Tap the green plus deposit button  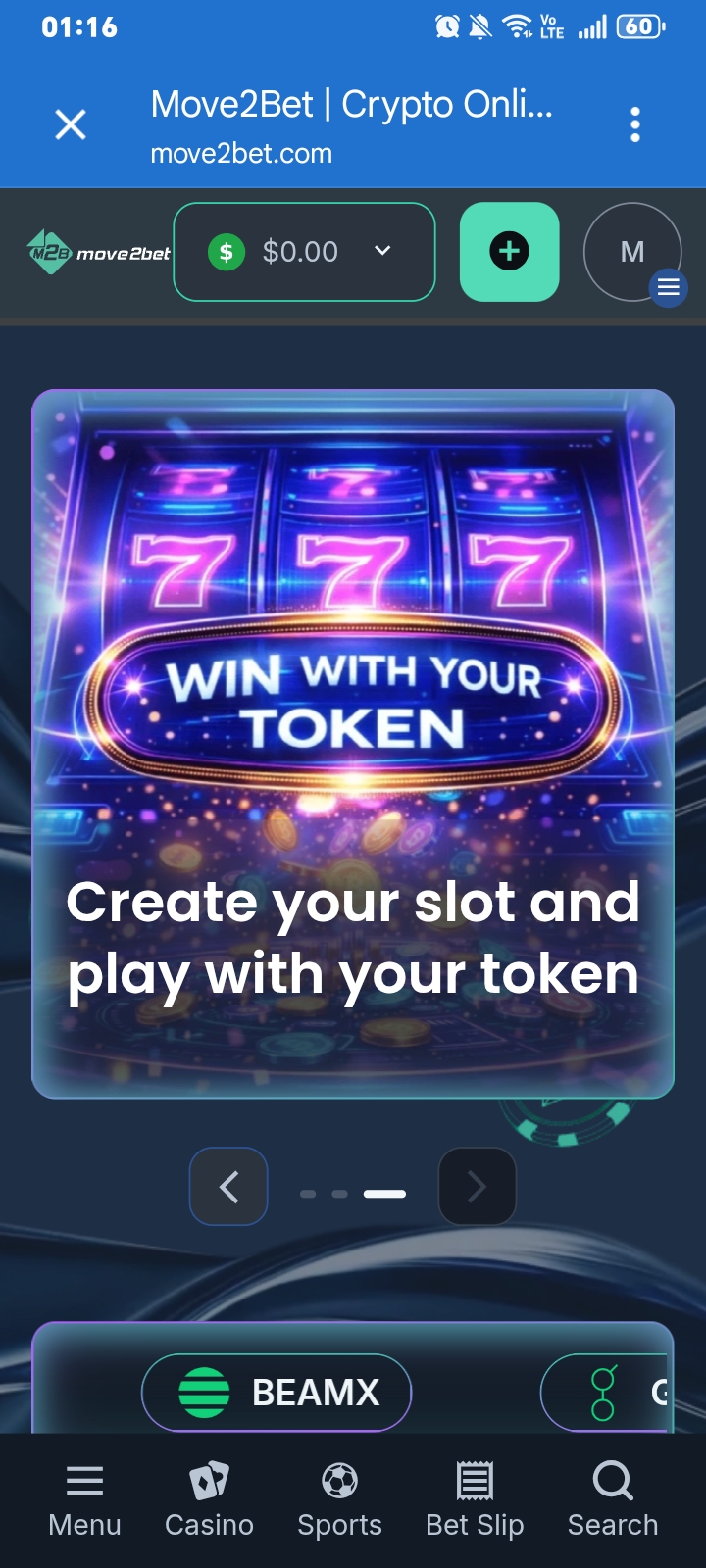509,252
